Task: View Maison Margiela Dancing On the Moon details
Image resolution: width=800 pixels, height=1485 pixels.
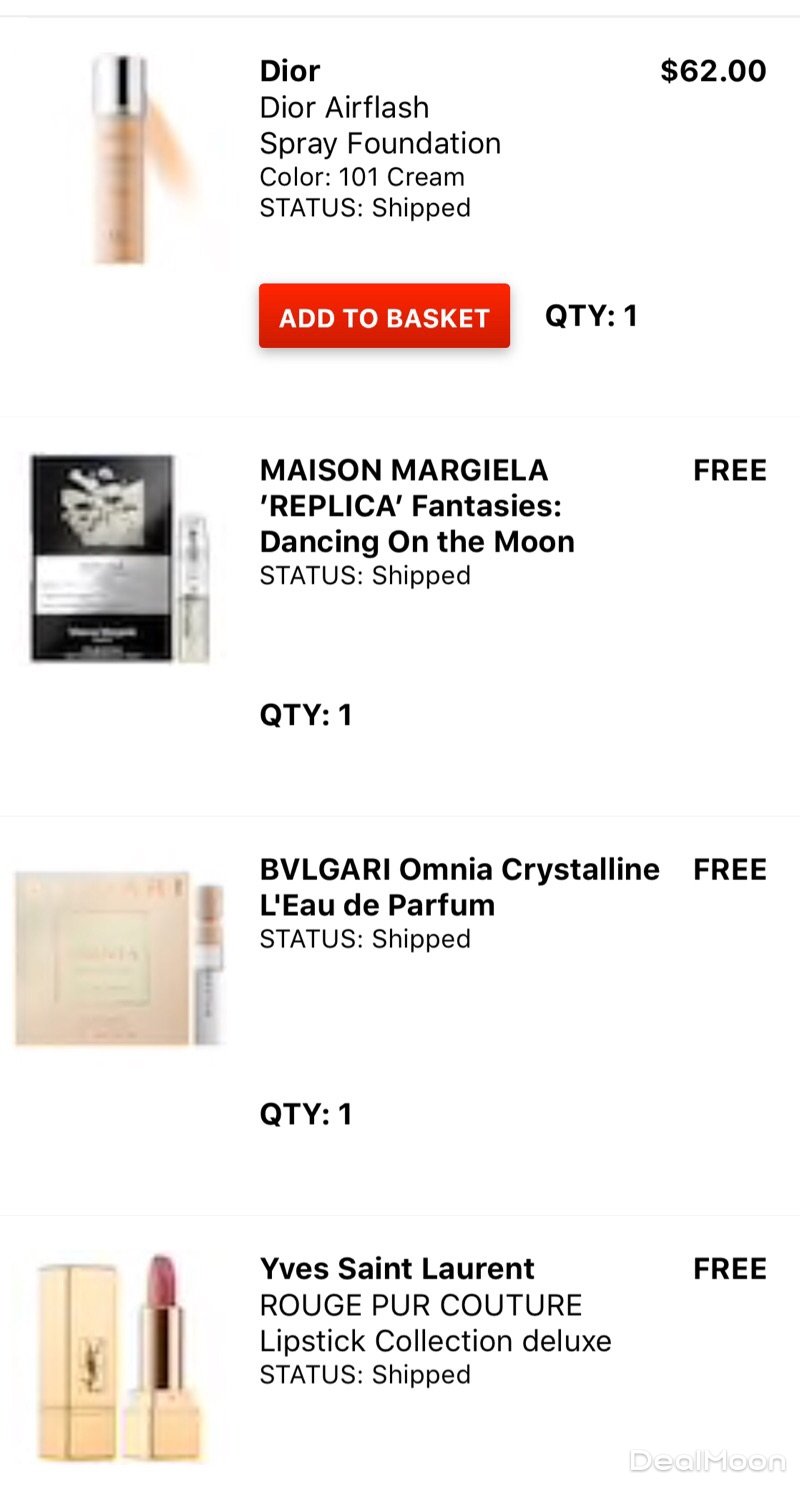Action: pyautogui.click(x=417, y=506)
